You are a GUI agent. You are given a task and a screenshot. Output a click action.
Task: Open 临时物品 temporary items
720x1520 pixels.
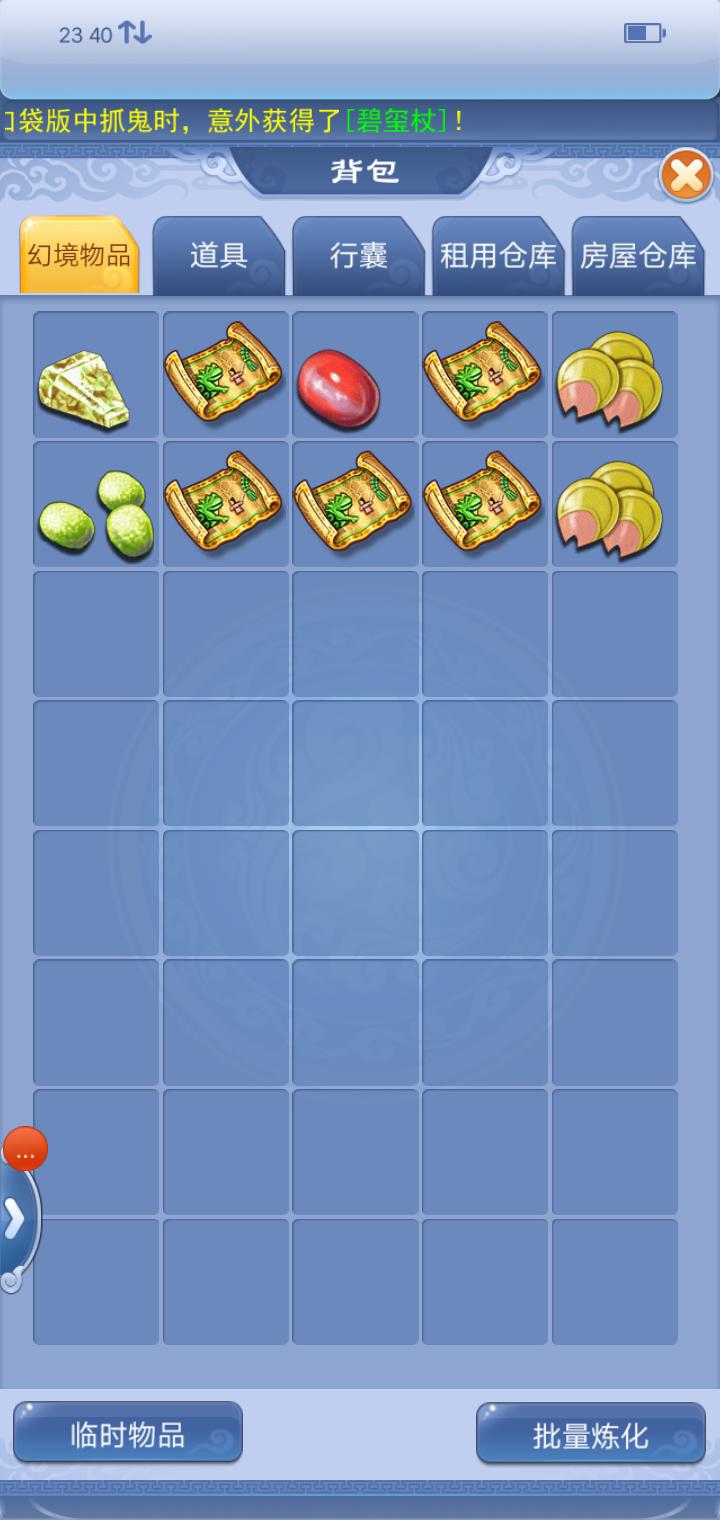(128, 1435)
